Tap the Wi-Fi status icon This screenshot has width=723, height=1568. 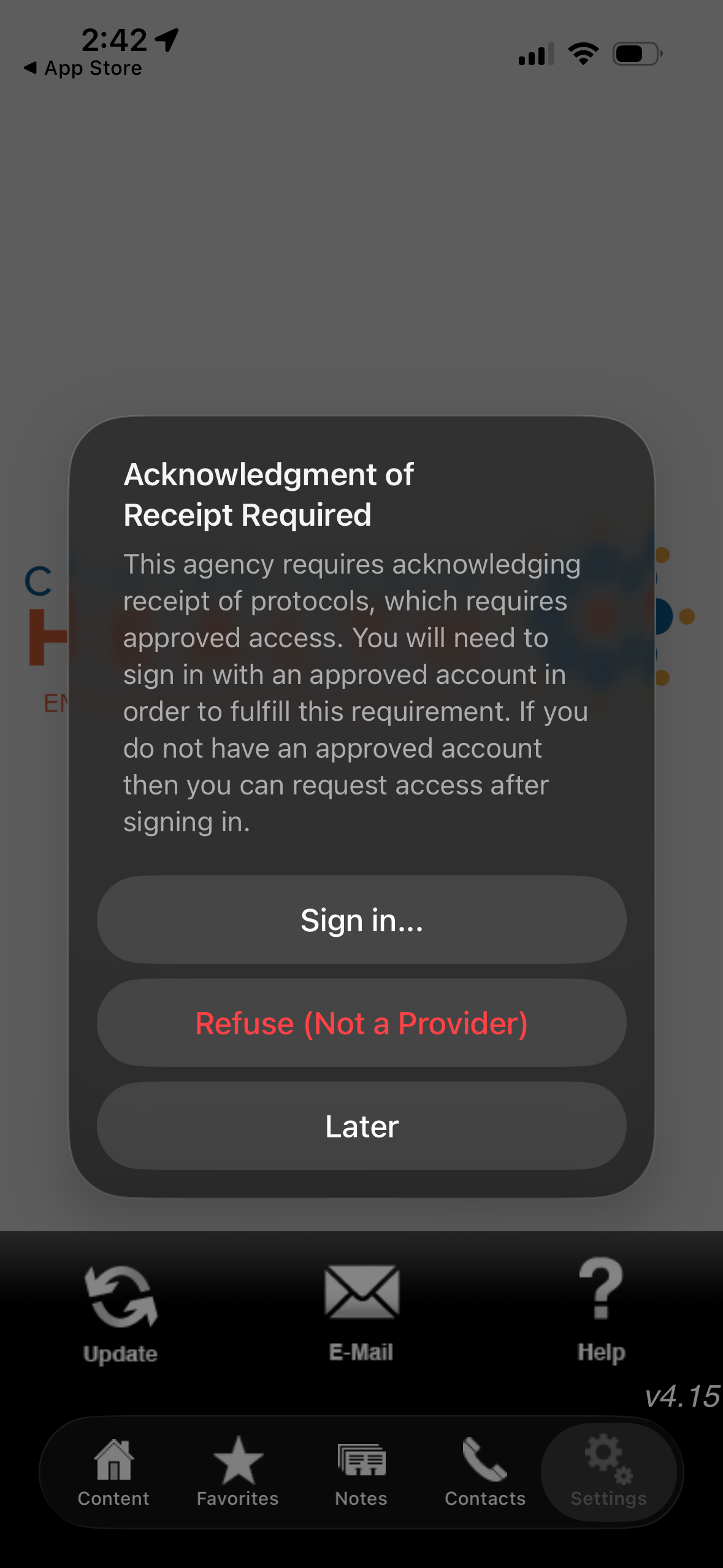(x=583, y=53)
